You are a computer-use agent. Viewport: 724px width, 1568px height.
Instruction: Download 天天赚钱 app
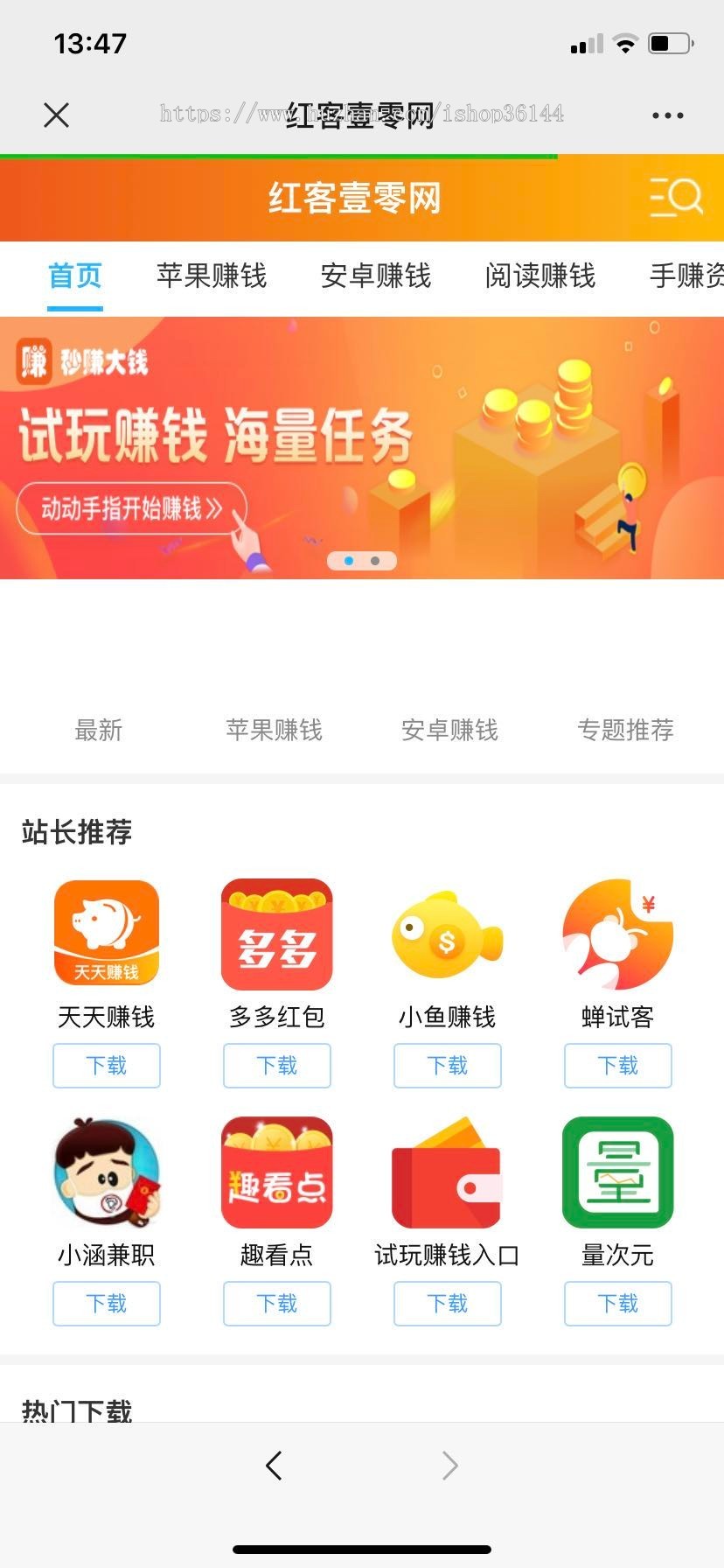107,1066
